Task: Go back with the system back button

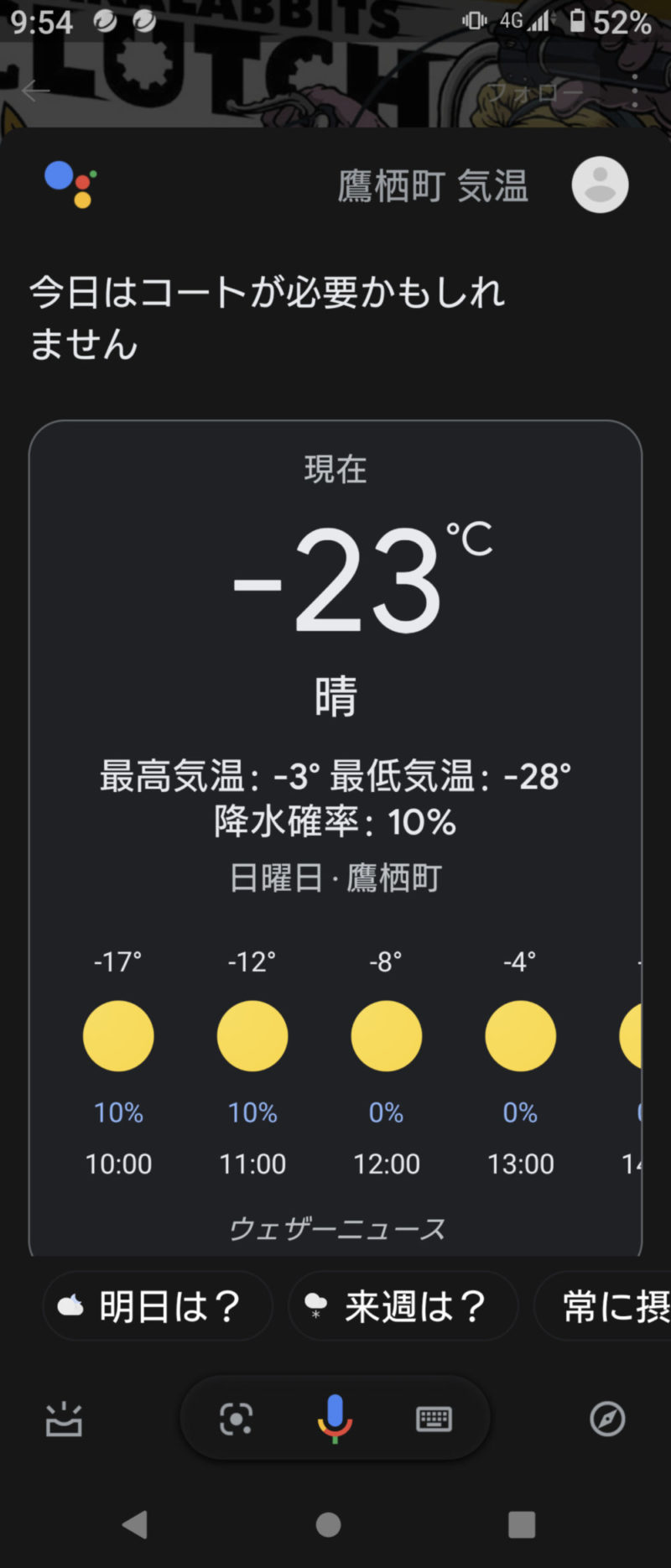Action: point(135,1524)
